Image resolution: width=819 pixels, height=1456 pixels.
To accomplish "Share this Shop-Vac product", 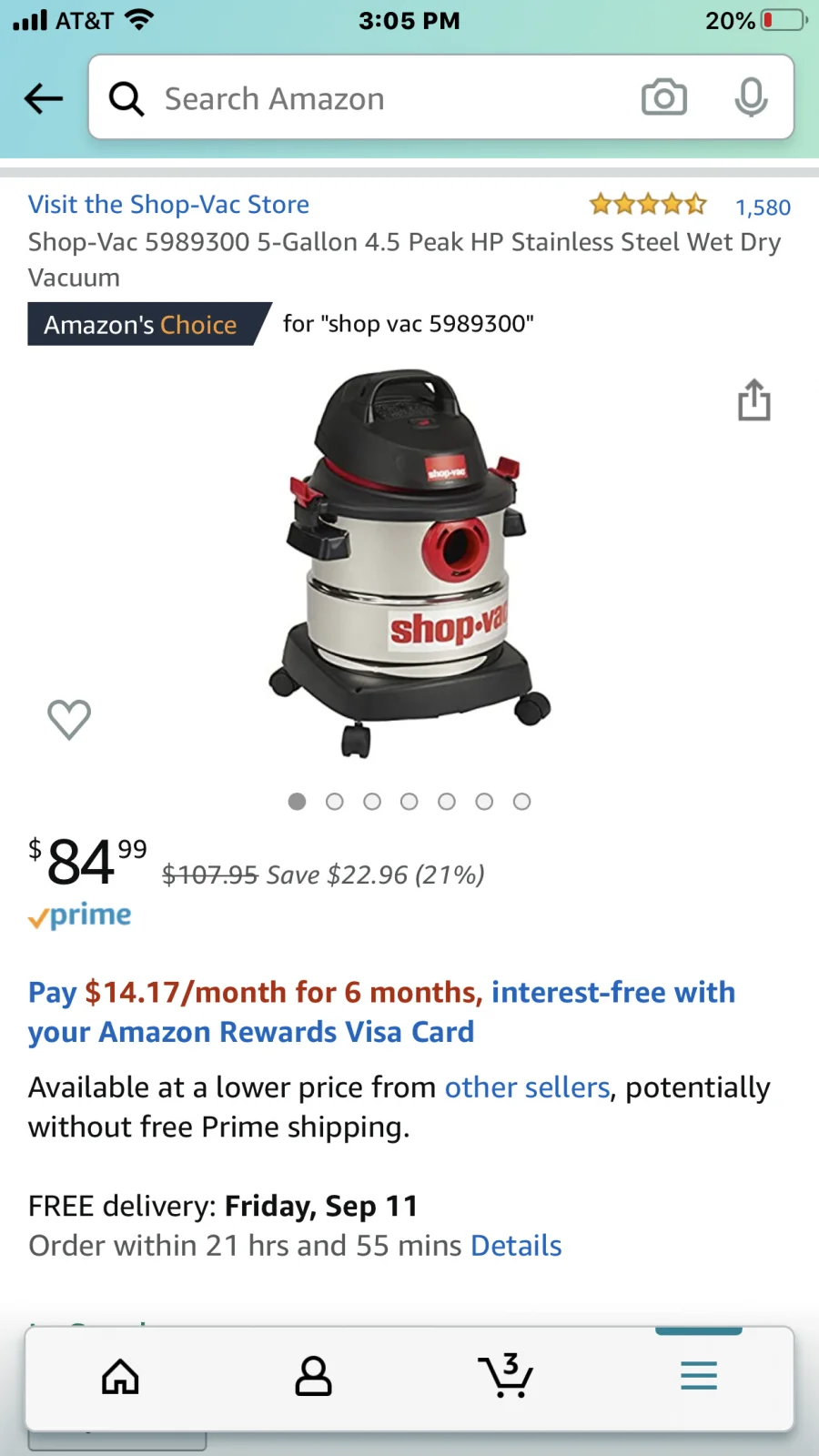I will [753, 400].
